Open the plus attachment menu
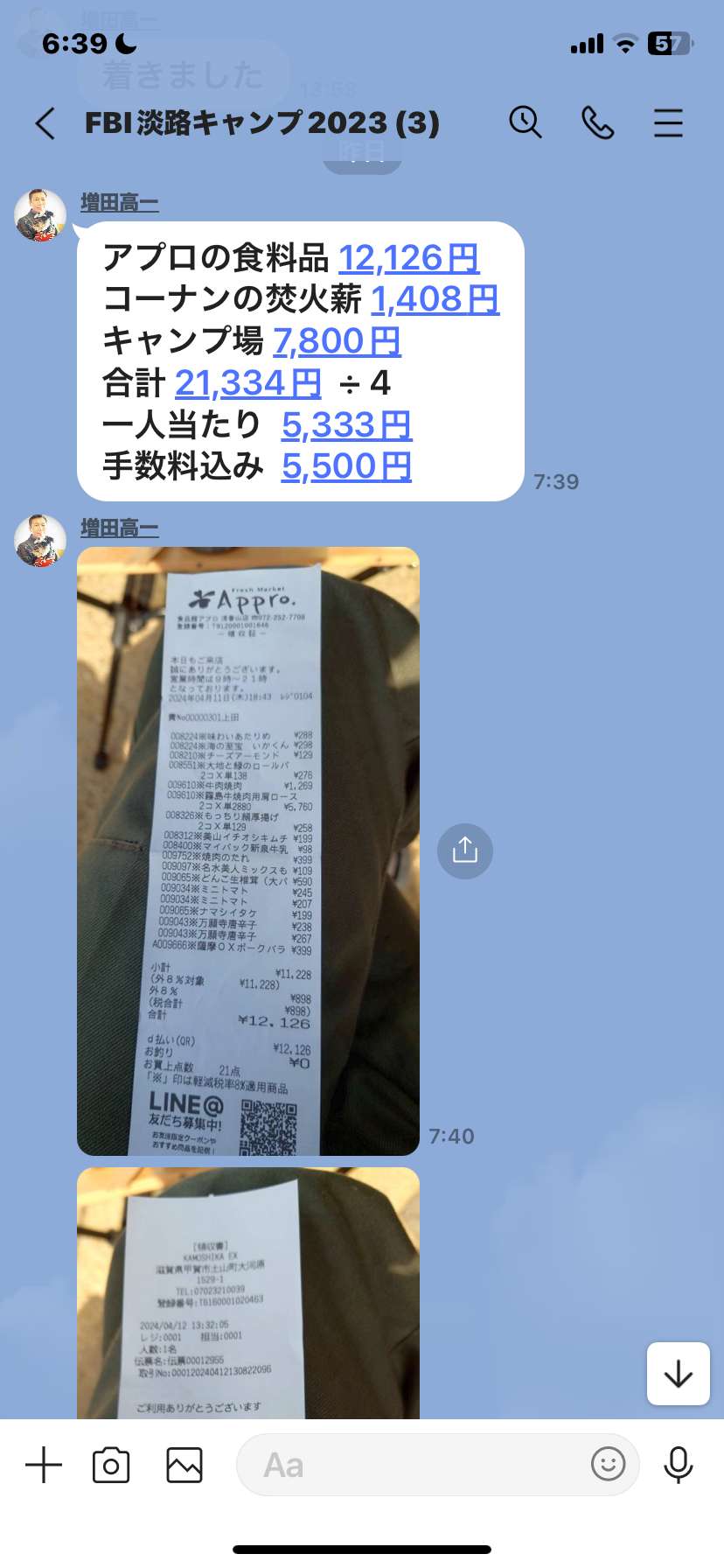The height and width of the screenshot is (1568, 724). pyautogui.click(x=44, y=1465)
